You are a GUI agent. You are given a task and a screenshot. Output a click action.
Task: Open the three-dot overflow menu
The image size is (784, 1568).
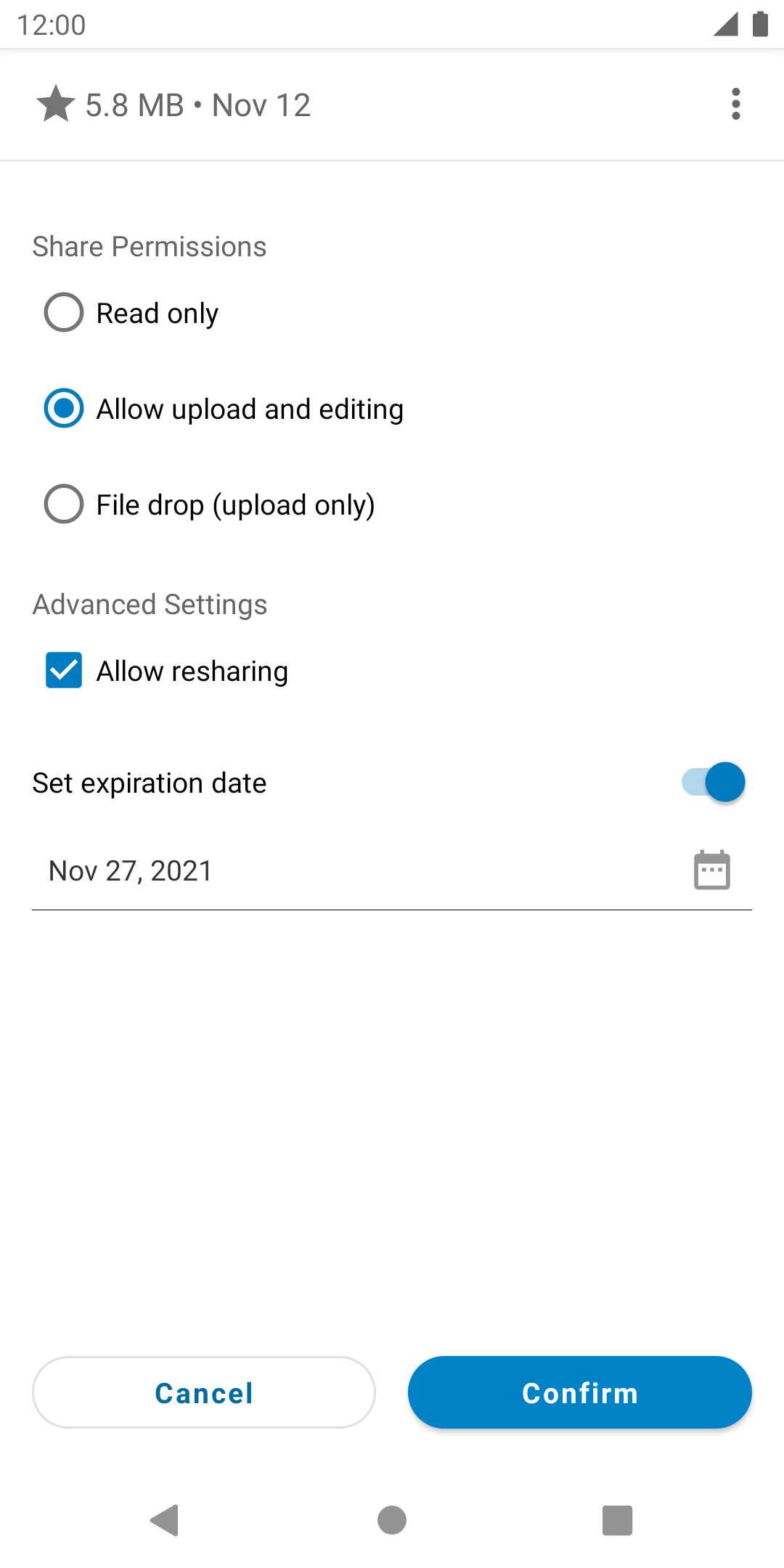pos(735,105)
